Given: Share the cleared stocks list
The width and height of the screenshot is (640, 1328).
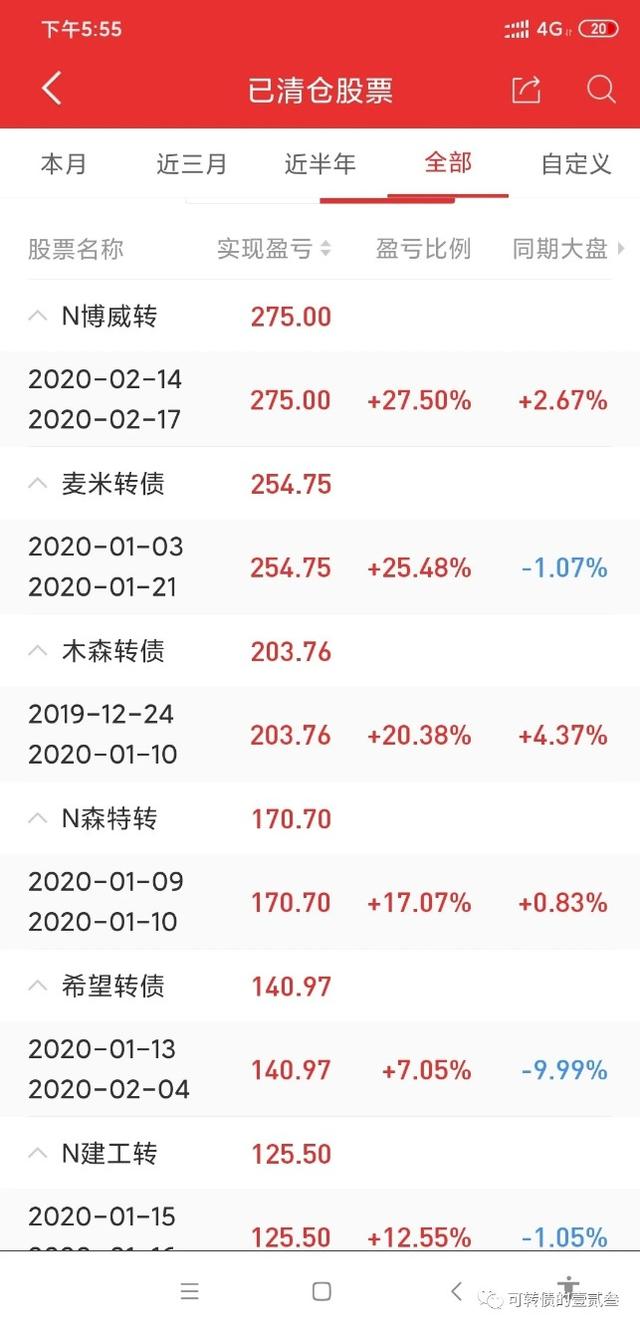Looking at the screenshot, I should click(526, 89).
